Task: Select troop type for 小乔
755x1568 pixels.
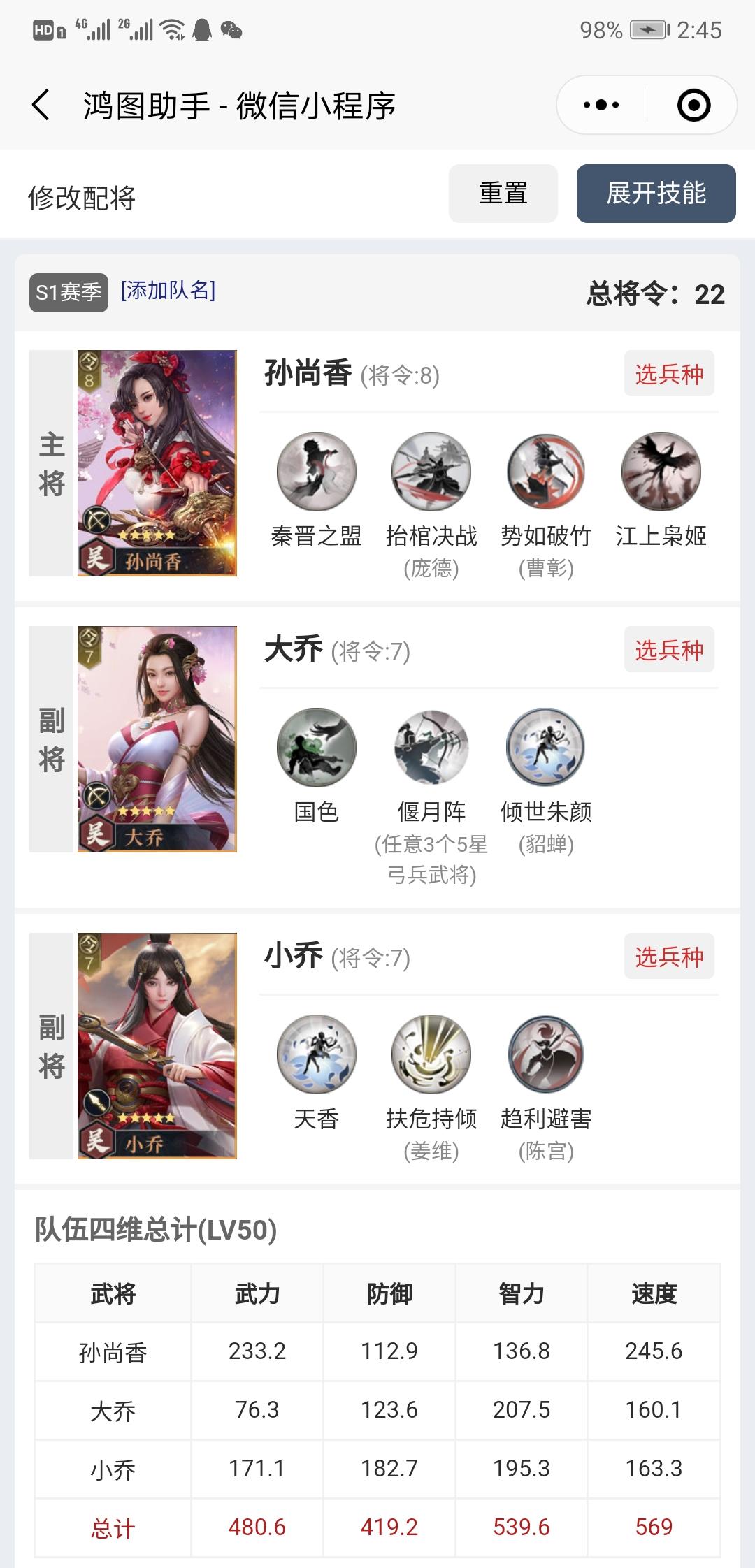Action: tap(669, 957)
